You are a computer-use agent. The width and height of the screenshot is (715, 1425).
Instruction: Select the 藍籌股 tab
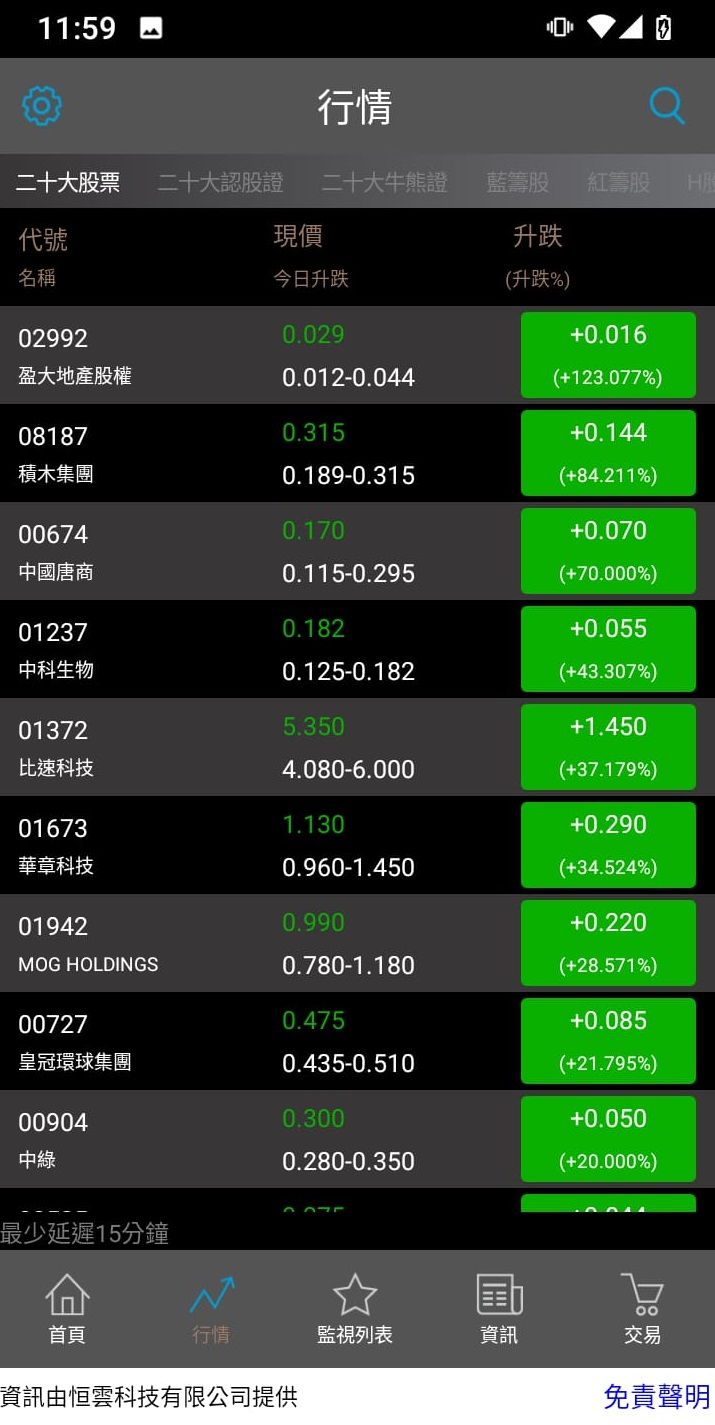coord(518,182)
